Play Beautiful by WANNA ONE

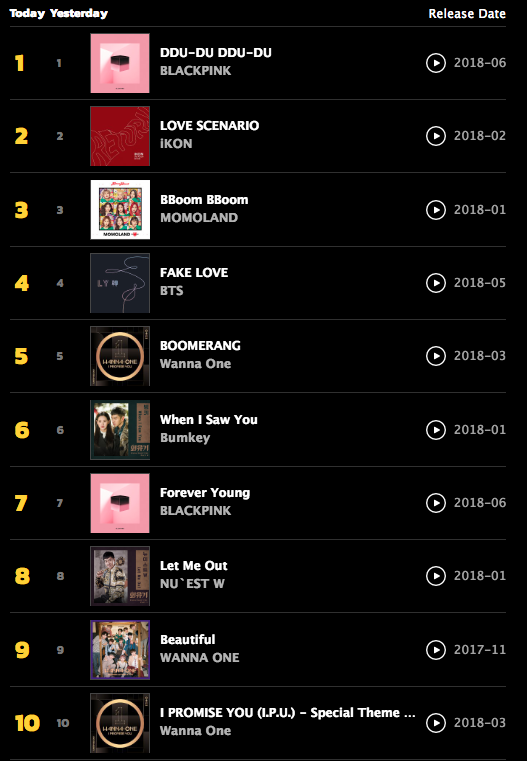pyautogui.click(x=436, y=649)
